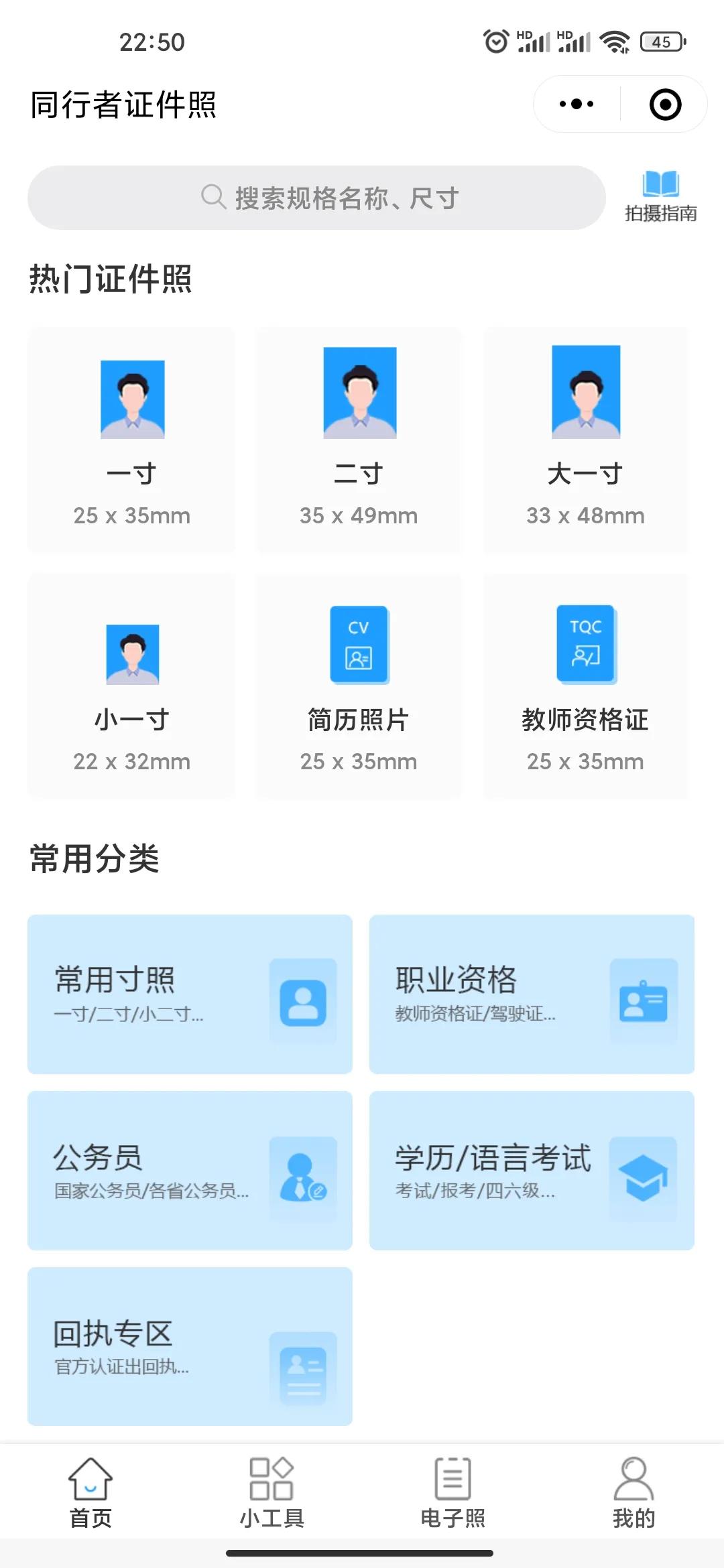Tap the mini-program close/capsule target button
This screenshot has width=724, height=1568.
click(665, 104)
